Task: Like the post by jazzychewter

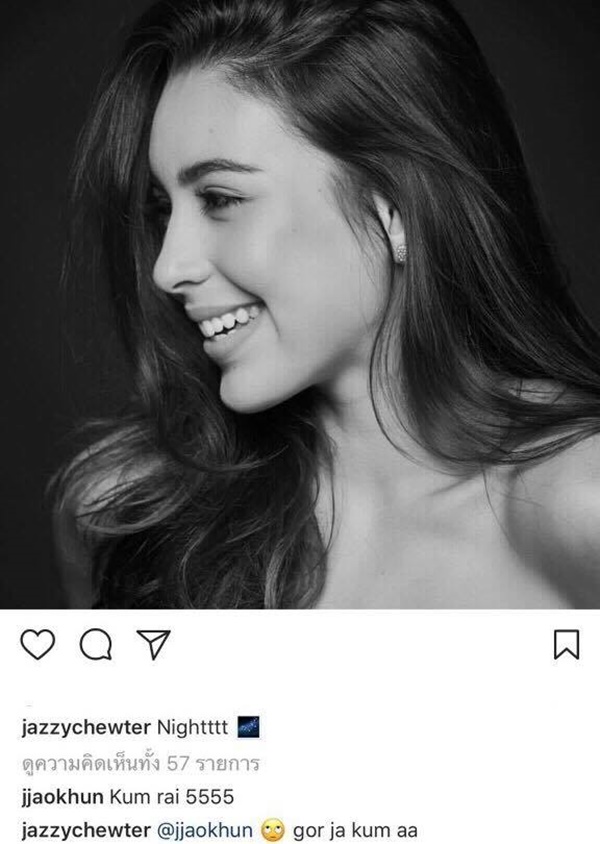Action: 38,646
